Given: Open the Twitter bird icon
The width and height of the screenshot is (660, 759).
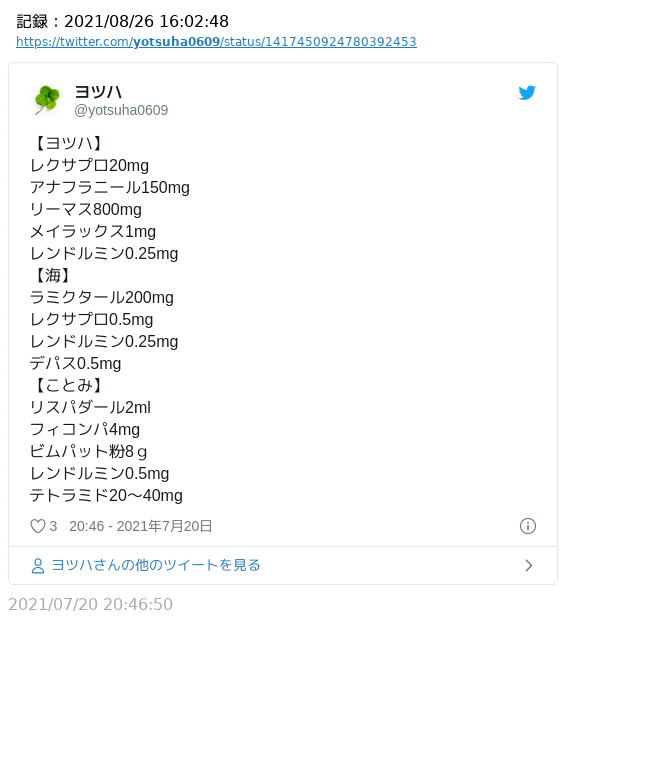Looking at the screenshot, I should click(527, 93).
